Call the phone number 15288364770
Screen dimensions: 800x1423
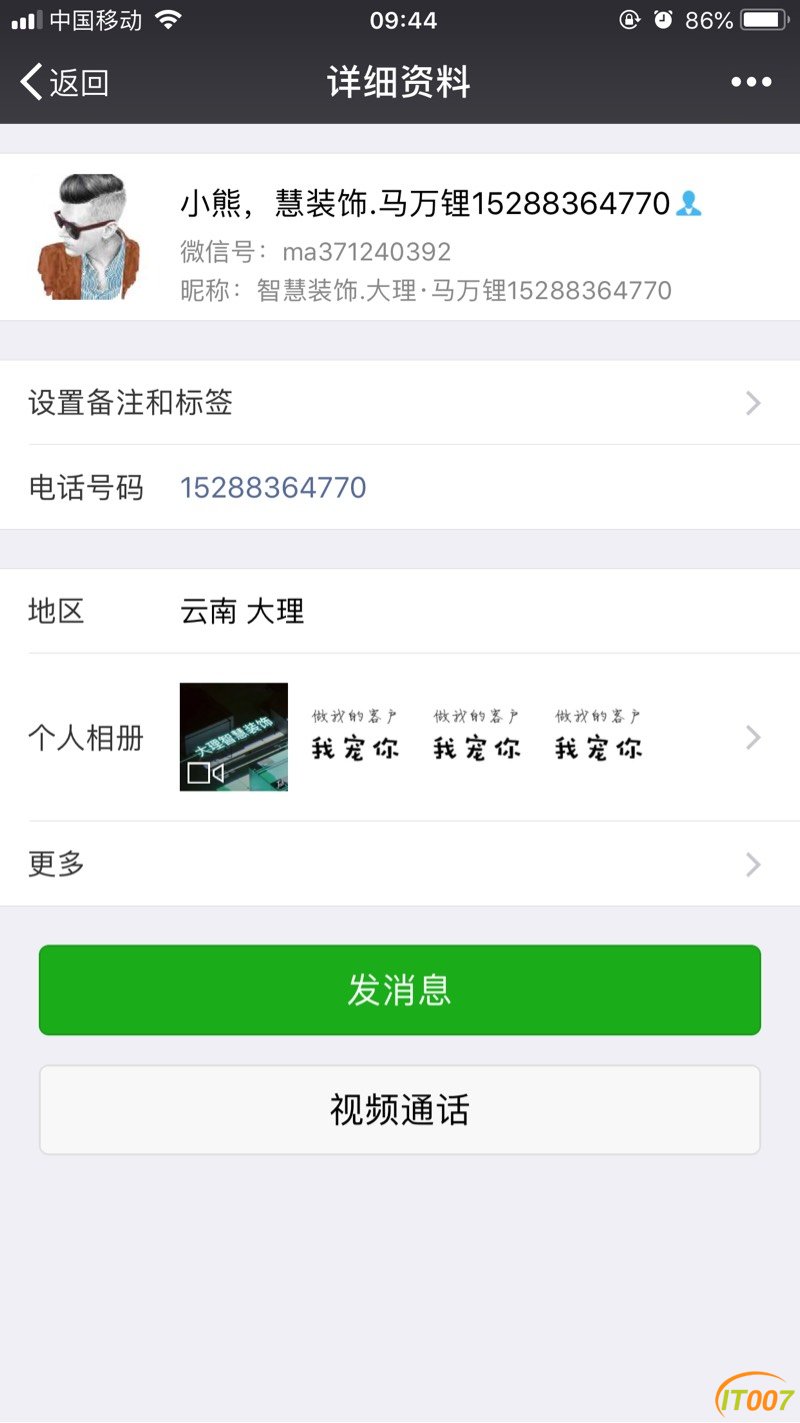point(273,488)
